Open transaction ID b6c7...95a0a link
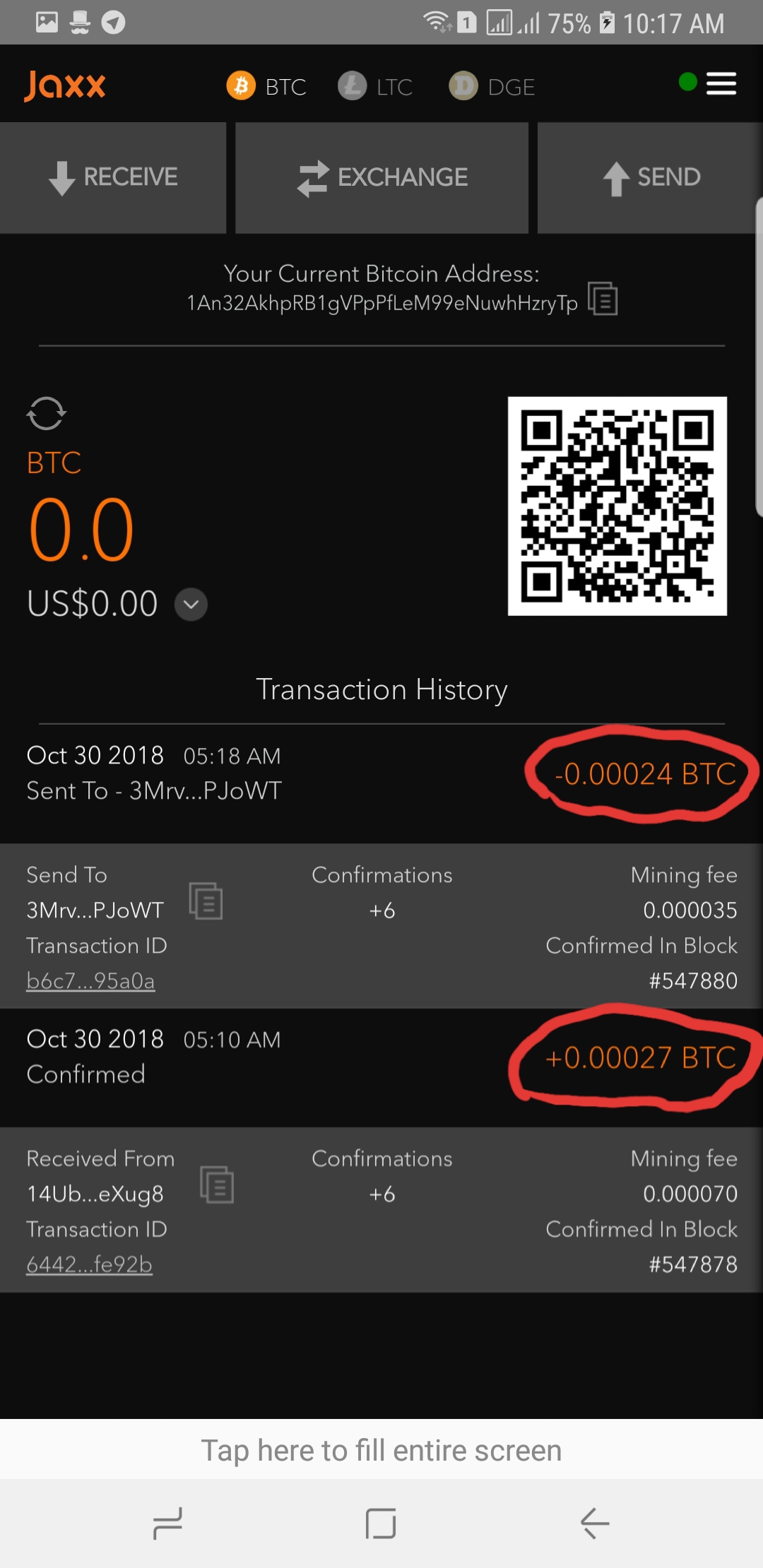763x1568 pixels. point(90,981)
